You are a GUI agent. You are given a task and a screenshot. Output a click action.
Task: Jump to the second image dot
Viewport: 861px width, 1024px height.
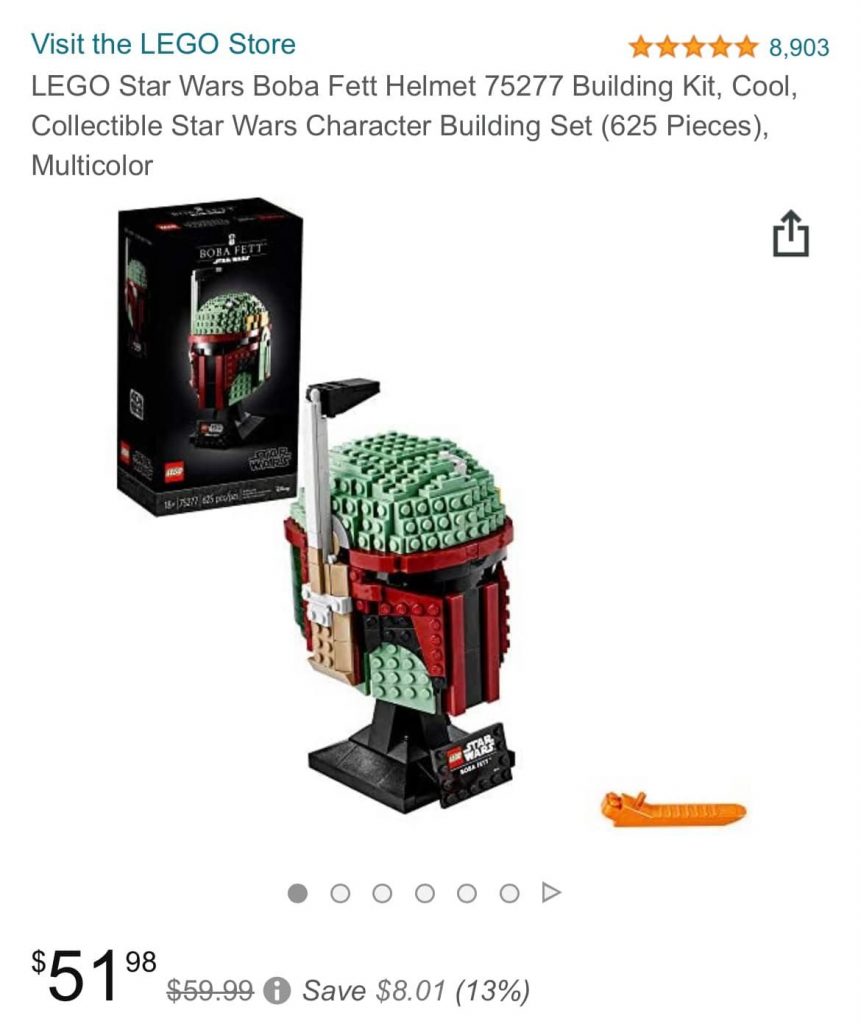point(340,893)
